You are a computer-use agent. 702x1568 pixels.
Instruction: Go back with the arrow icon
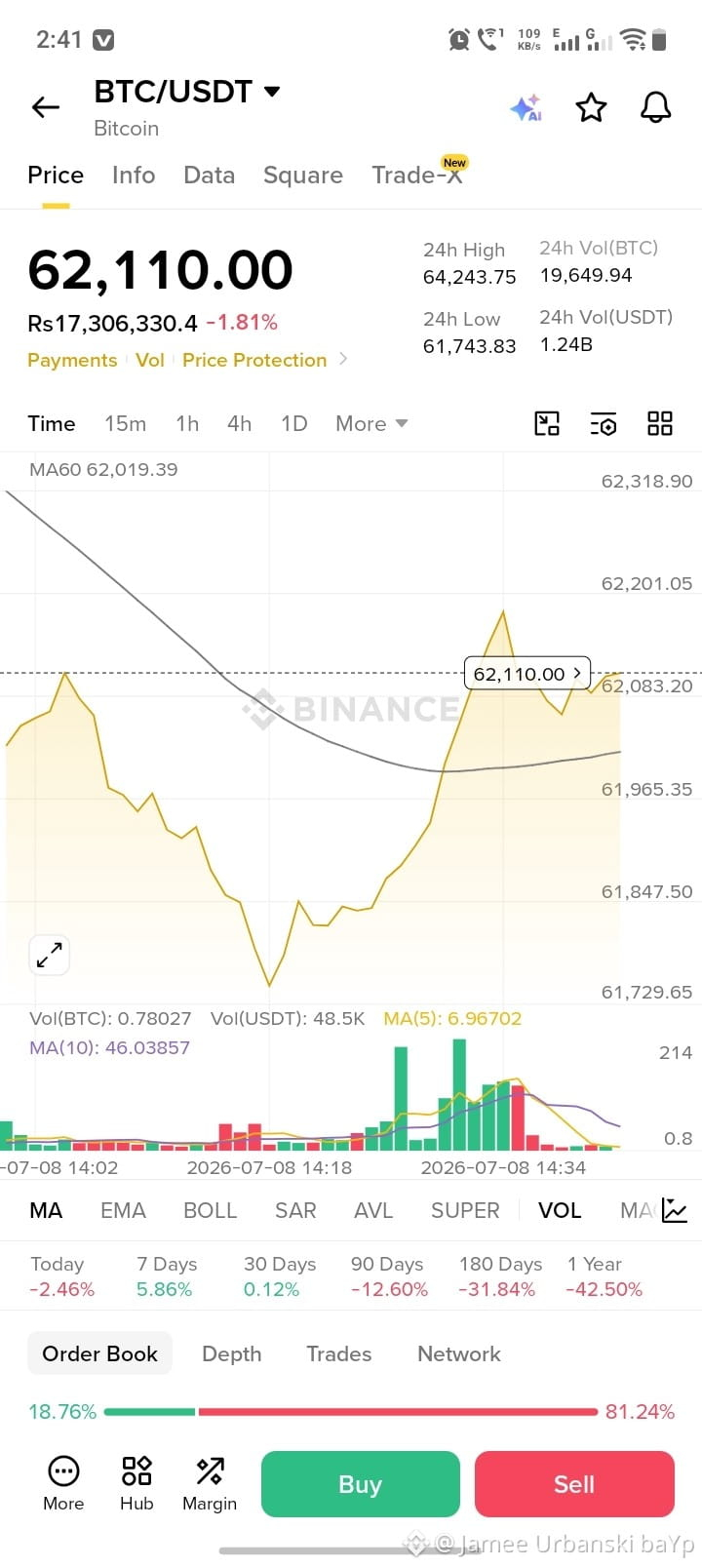pyautogui.click(x=45, y=107)
